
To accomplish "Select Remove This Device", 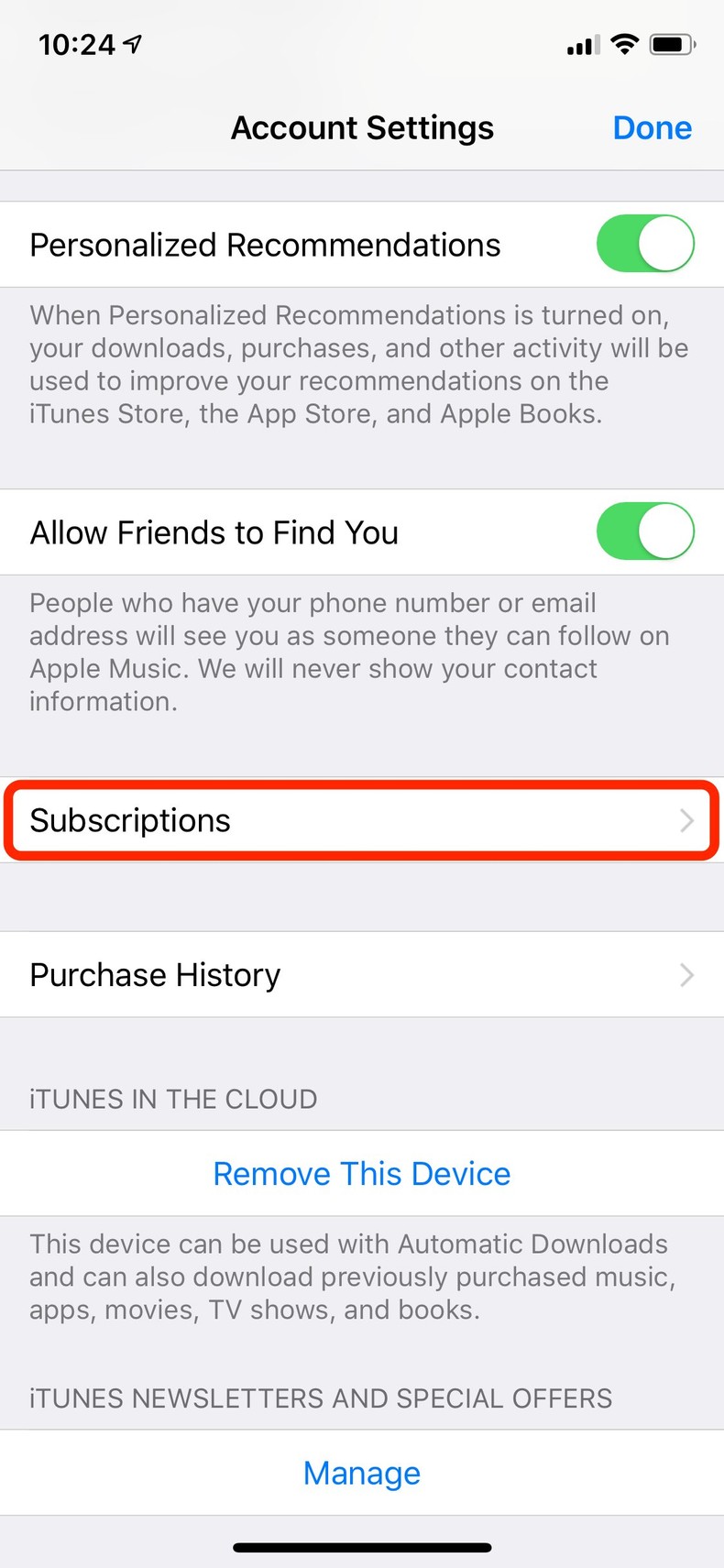I will pos(361,1173).
